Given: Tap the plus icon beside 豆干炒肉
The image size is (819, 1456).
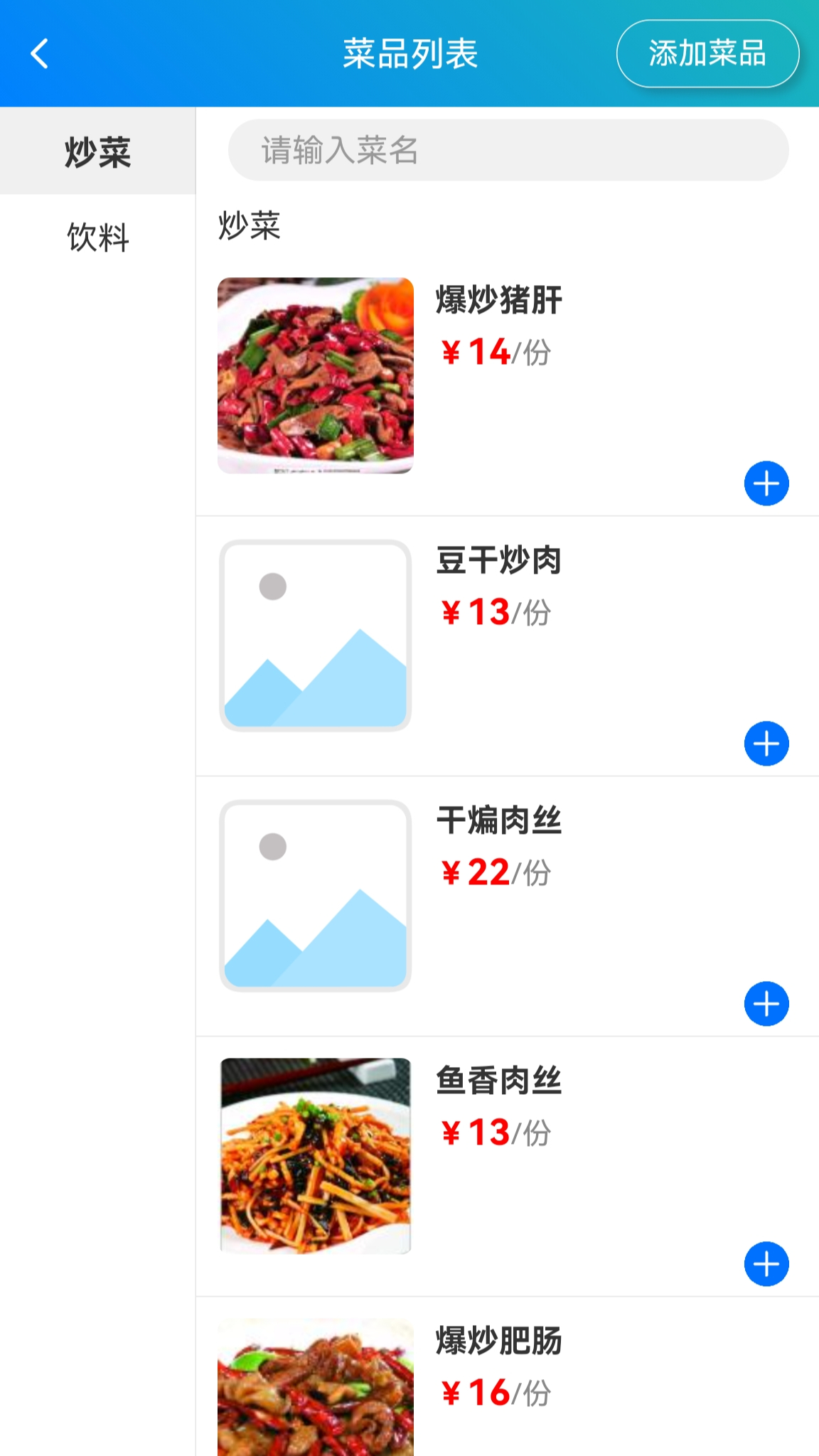Looking at the screenshot, I should pos(766,744).
